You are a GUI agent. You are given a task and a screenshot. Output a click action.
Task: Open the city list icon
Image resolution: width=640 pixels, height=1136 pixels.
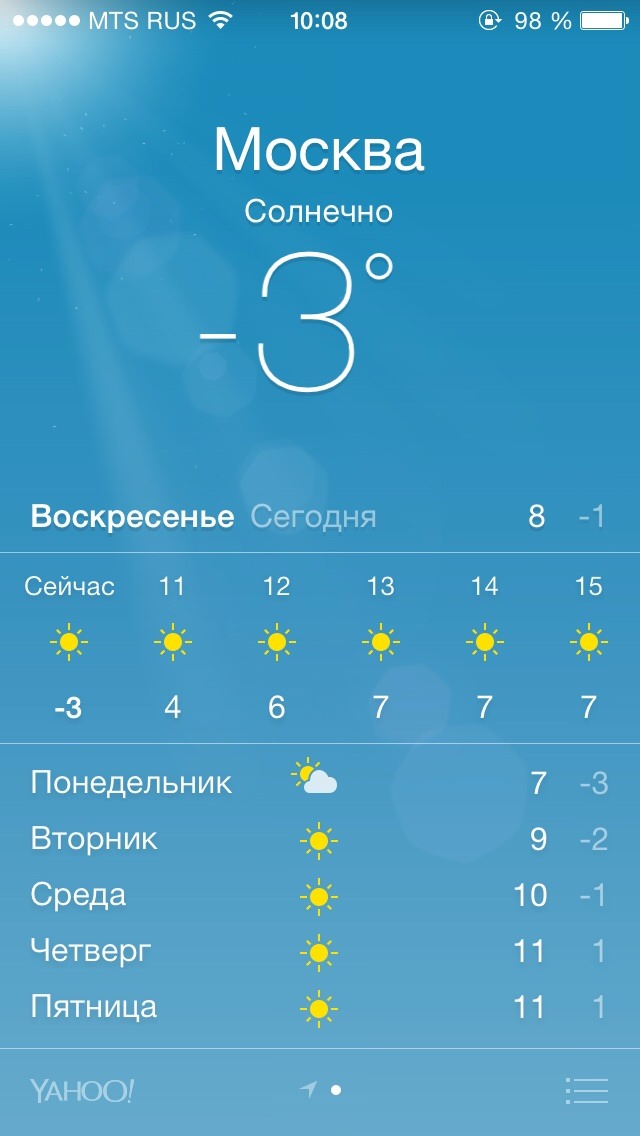click(586, 1090)
